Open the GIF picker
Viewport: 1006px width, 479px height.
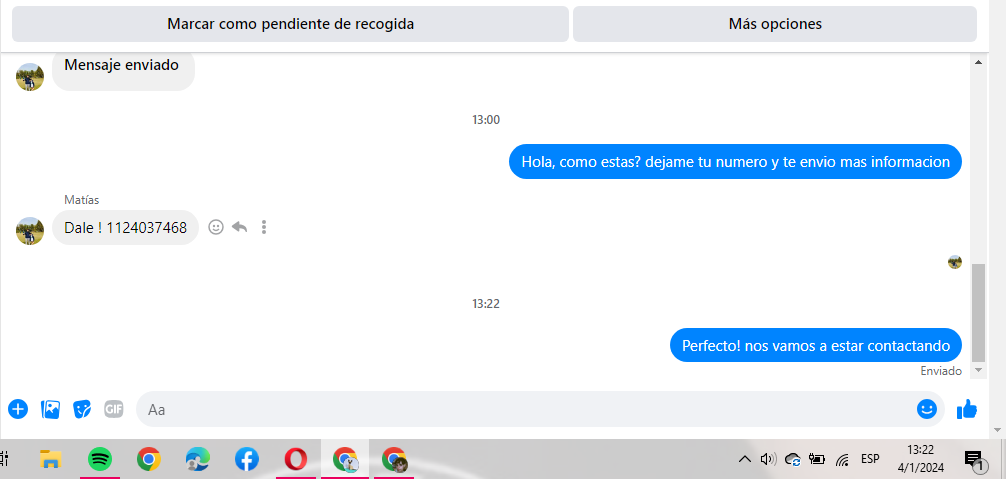114,409
